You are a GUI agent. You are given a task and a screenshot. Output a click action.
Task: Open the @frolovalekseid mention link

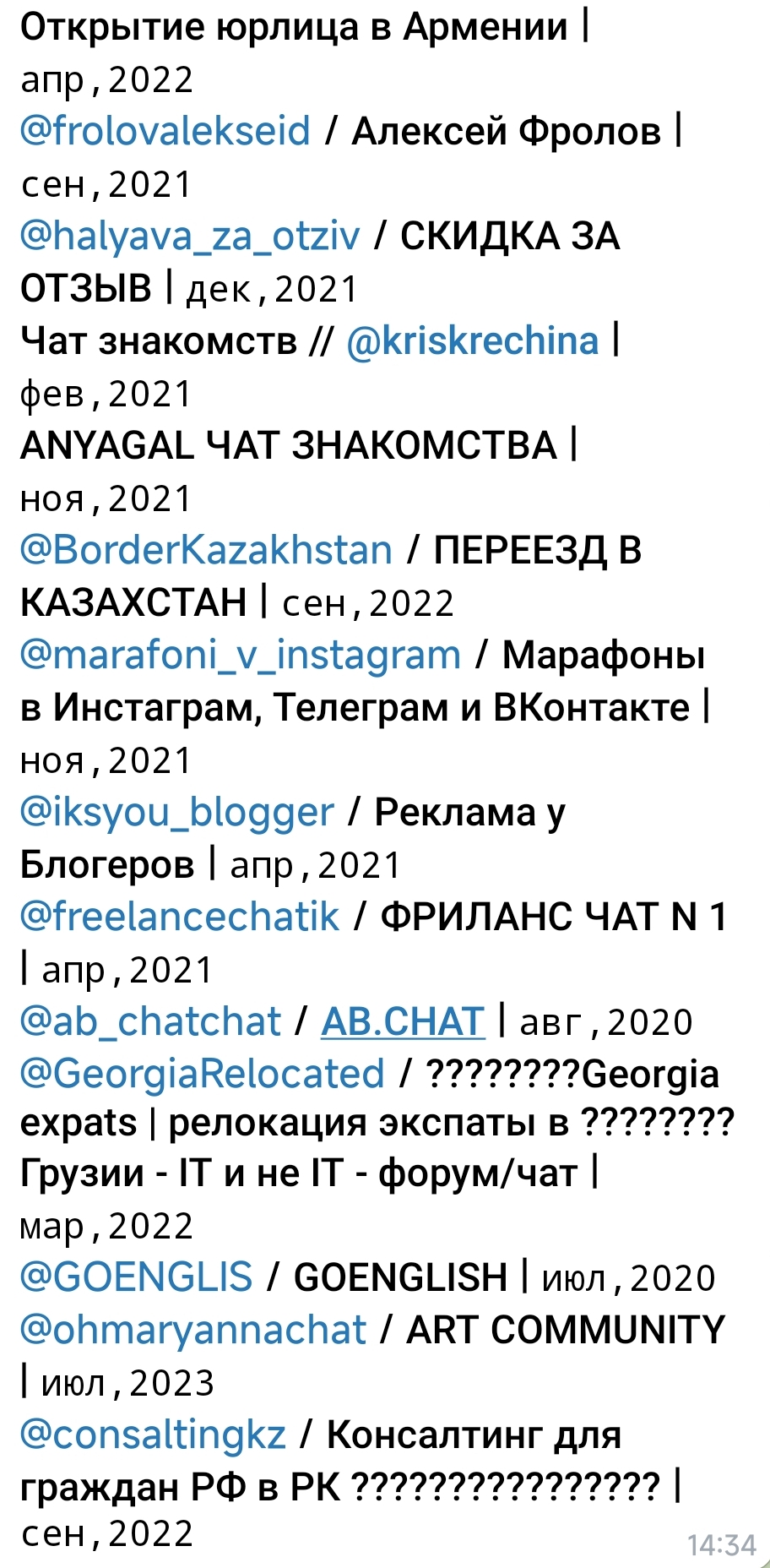point(165,132)
